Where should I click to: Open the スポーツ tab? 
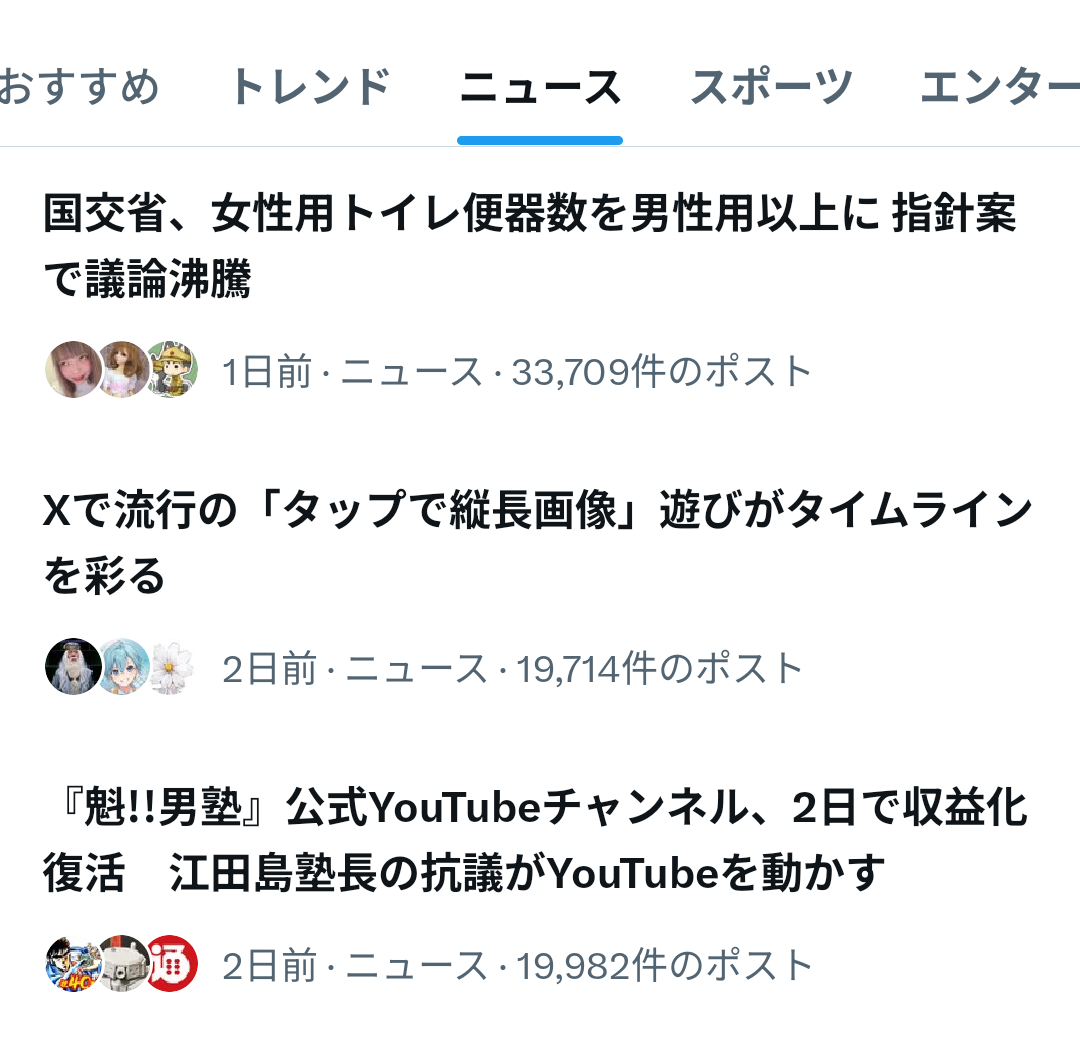(x=771, y=88)
